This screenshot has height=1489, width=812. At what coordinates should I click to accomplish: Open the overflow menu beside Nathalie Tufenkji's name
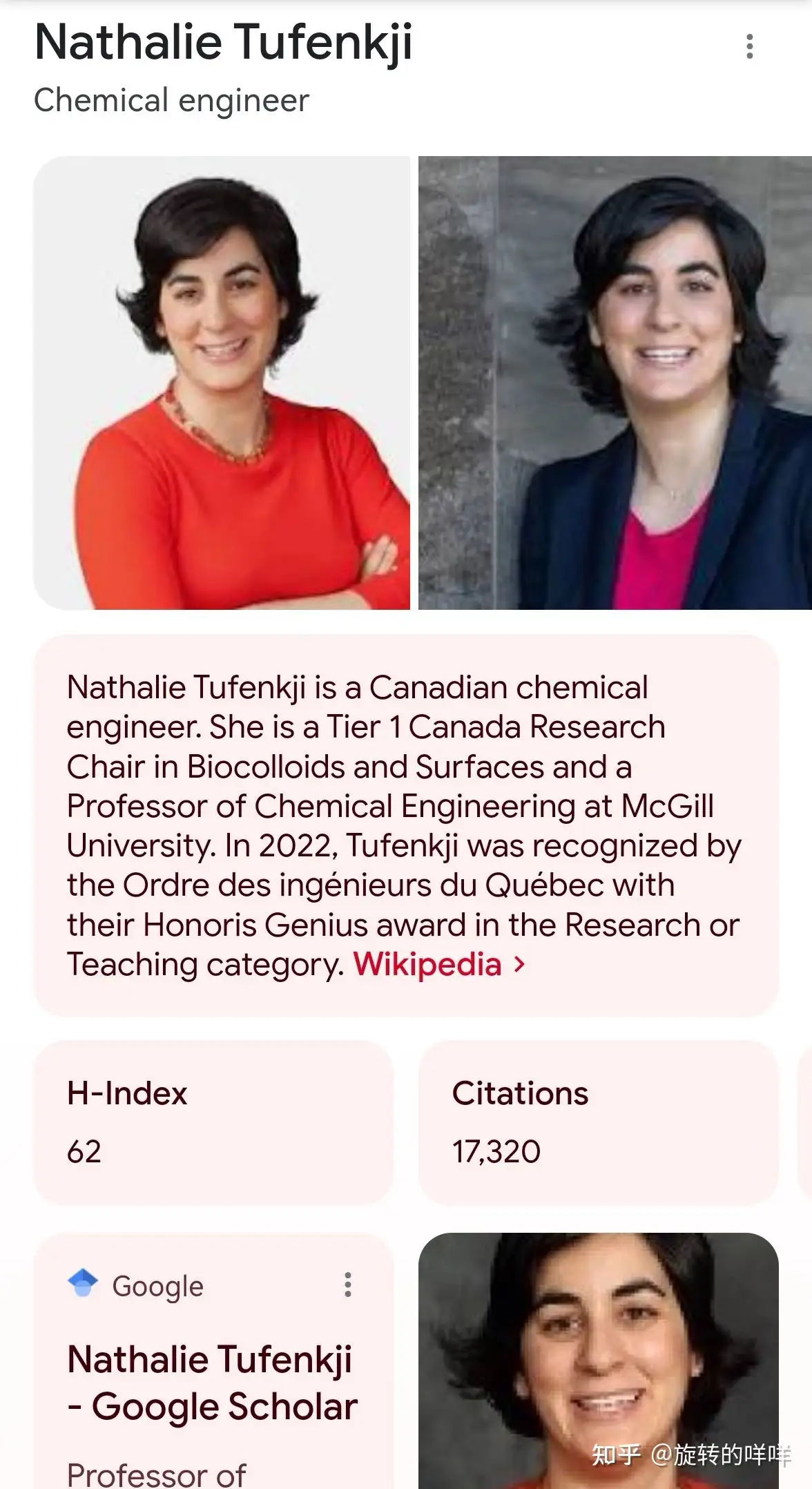pyautogui.click(x=749, y=46)
